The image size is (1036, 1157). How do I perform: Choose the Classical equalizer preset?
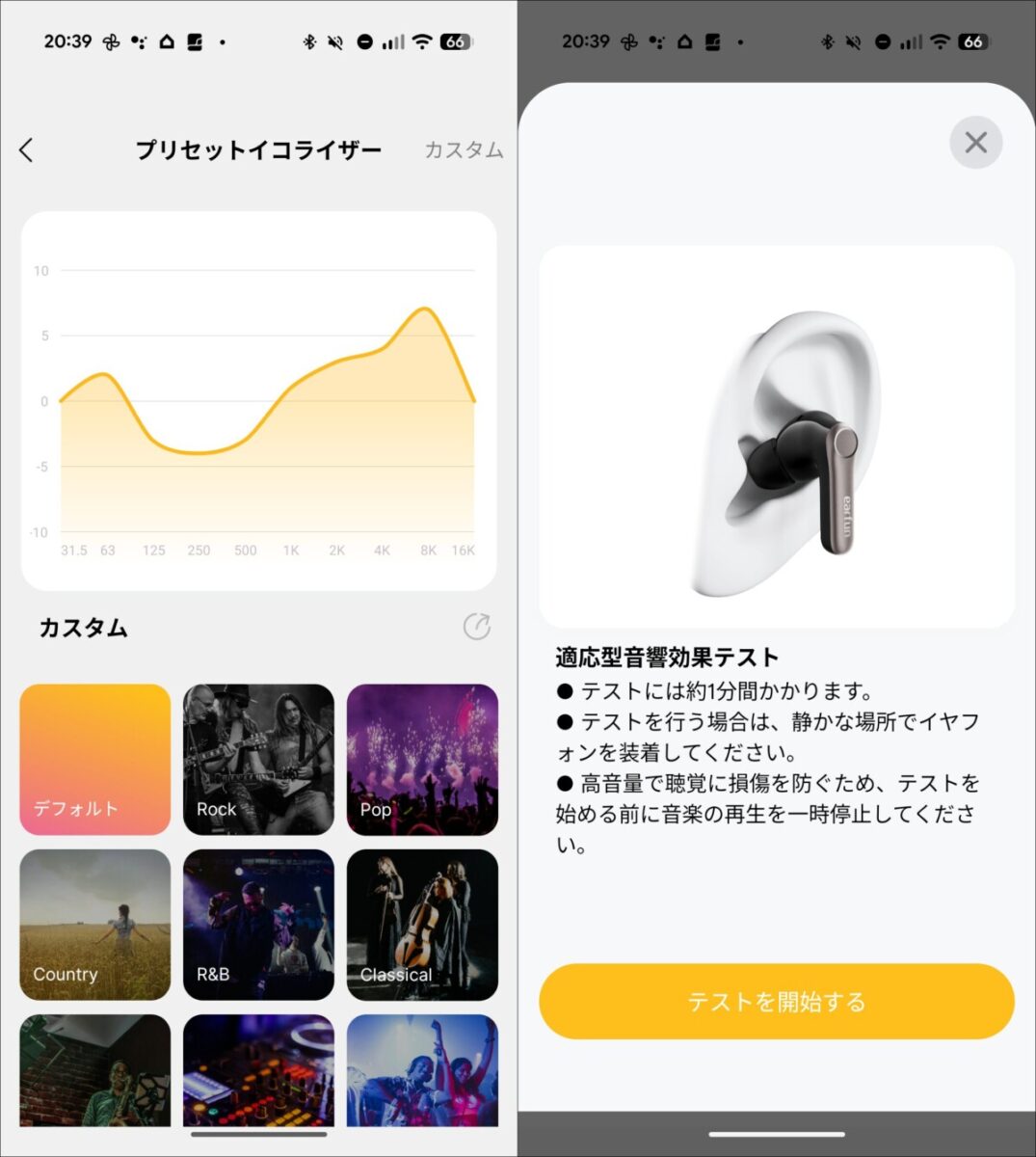point(422,924)
